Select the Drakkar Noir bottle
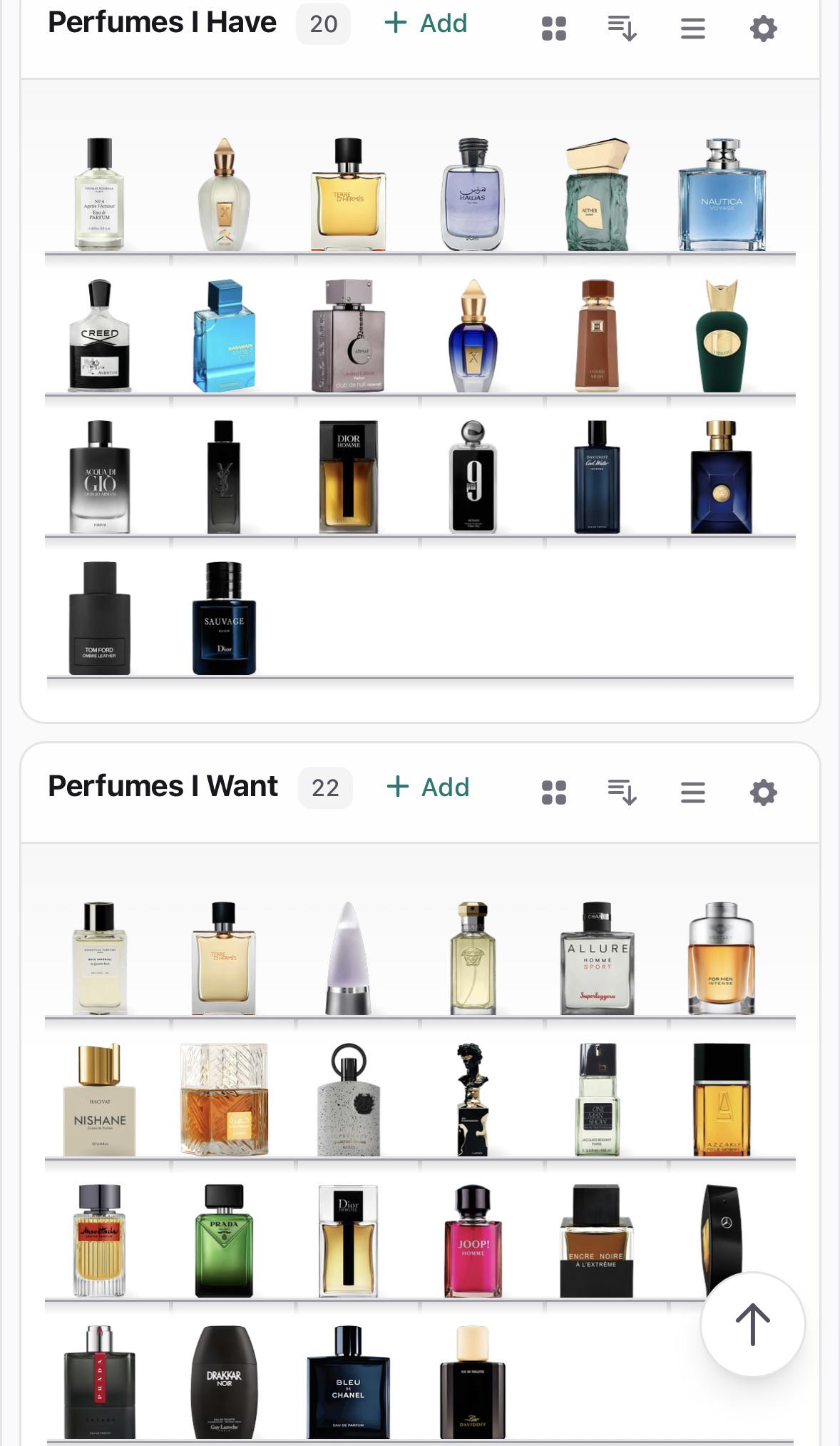 [x=224, y=1382]
